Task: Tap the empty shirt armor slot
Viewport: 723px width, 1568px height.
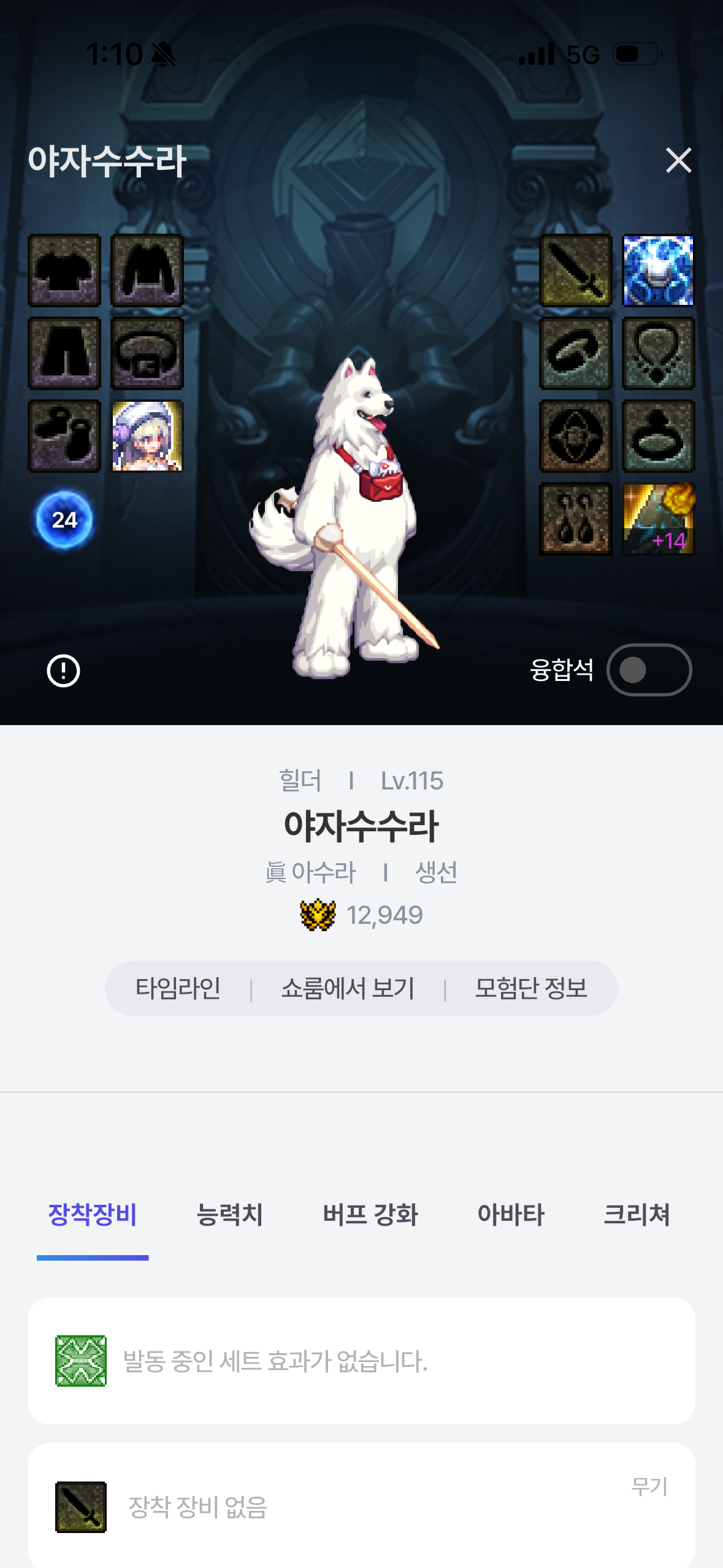Action: (x=64, y=271)
